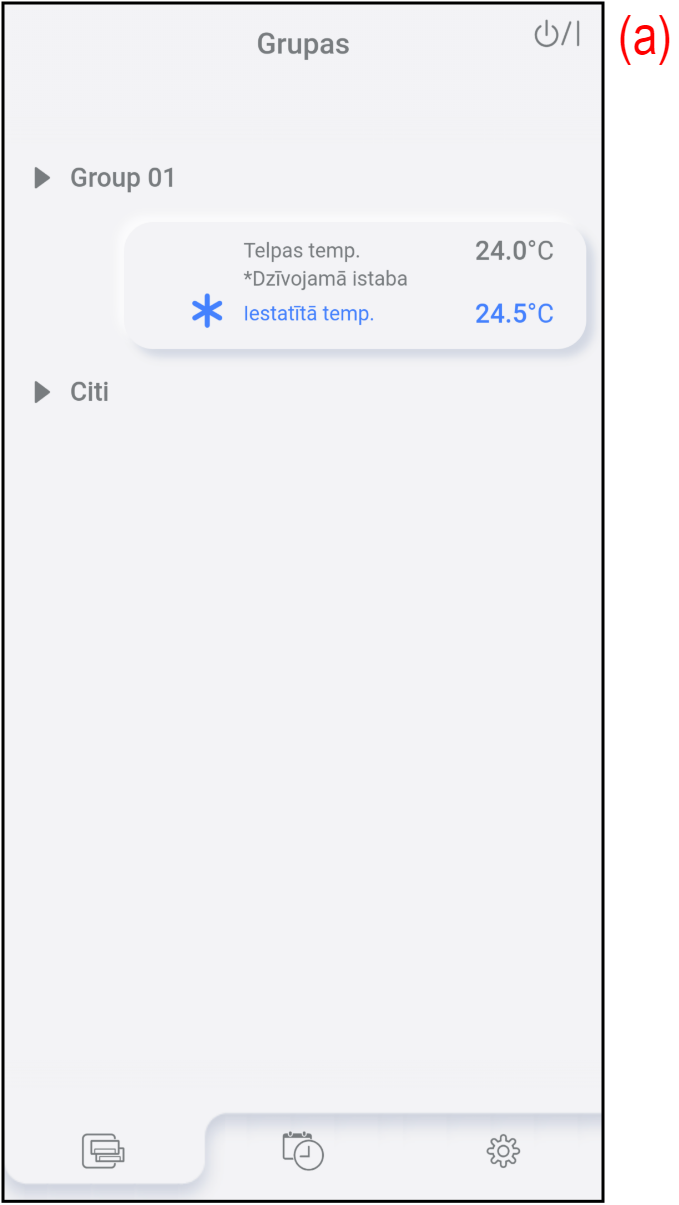Expand the Citi group
The image size is (679, 1205).
tap(42, 393)
